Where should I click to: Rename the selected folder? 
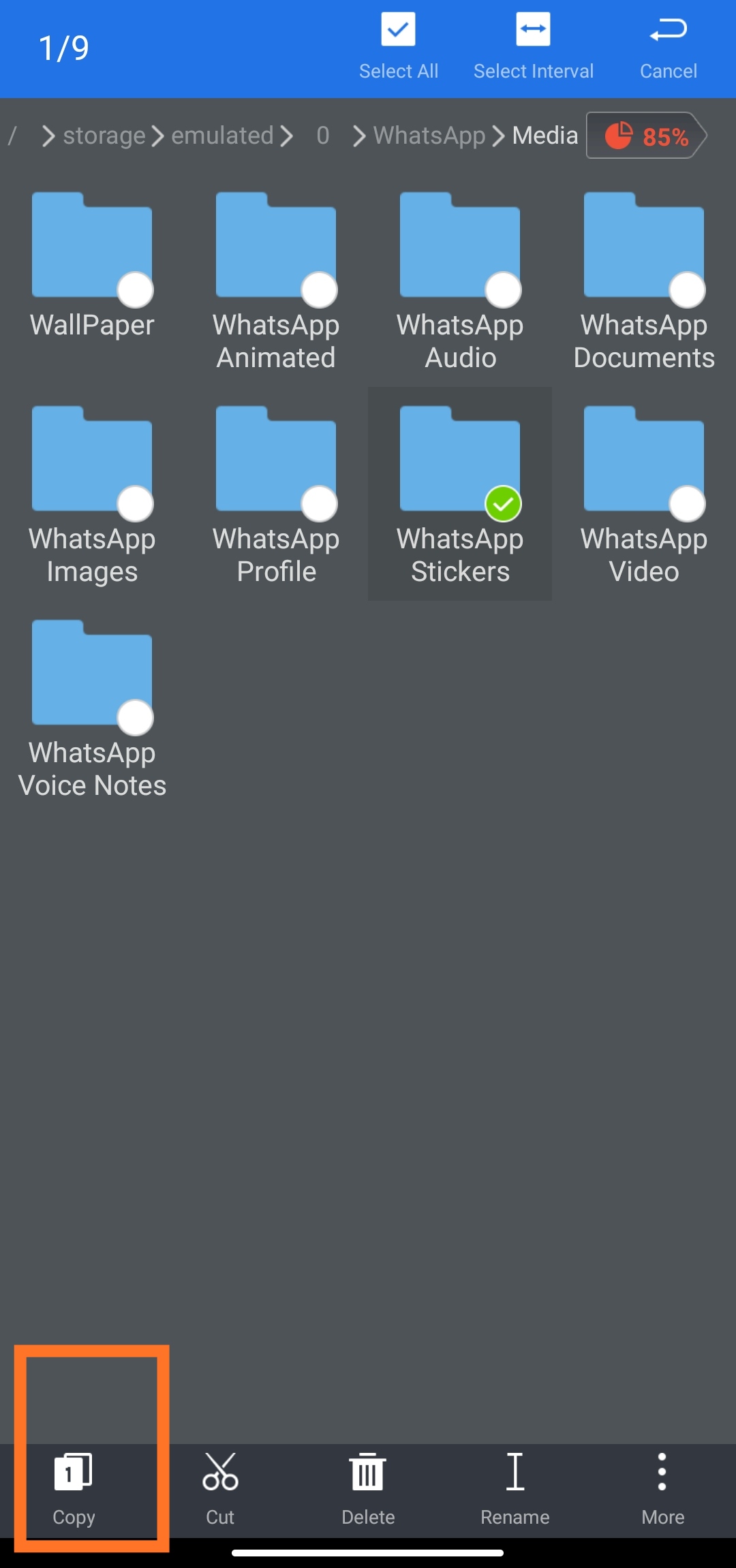(515, 1490)
